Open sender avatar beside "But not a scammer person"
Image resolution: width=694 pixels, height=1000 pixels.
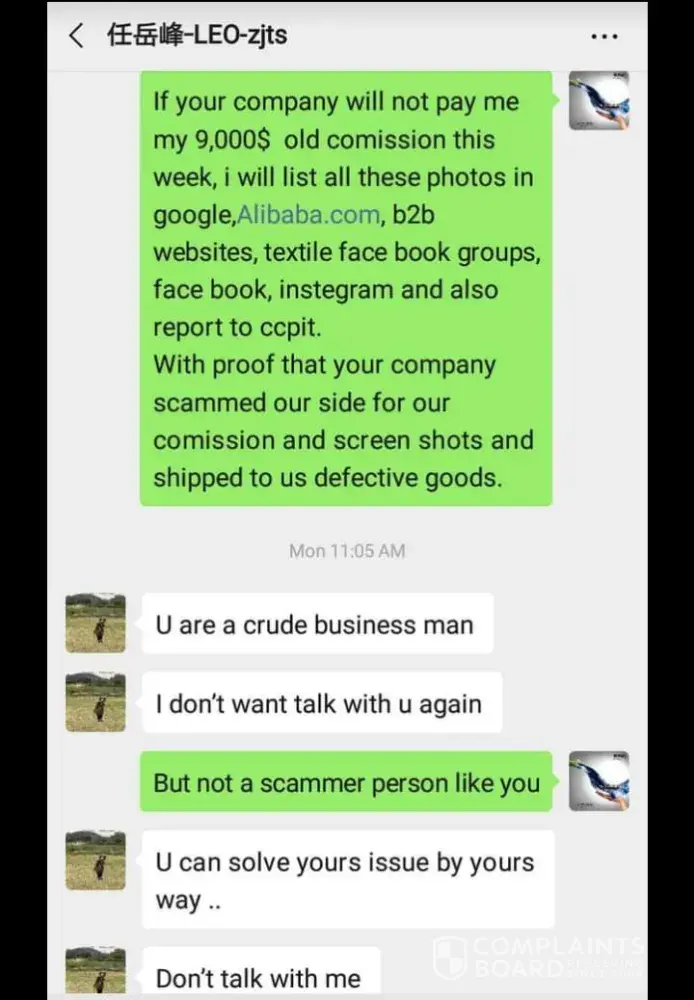point(598,781)
